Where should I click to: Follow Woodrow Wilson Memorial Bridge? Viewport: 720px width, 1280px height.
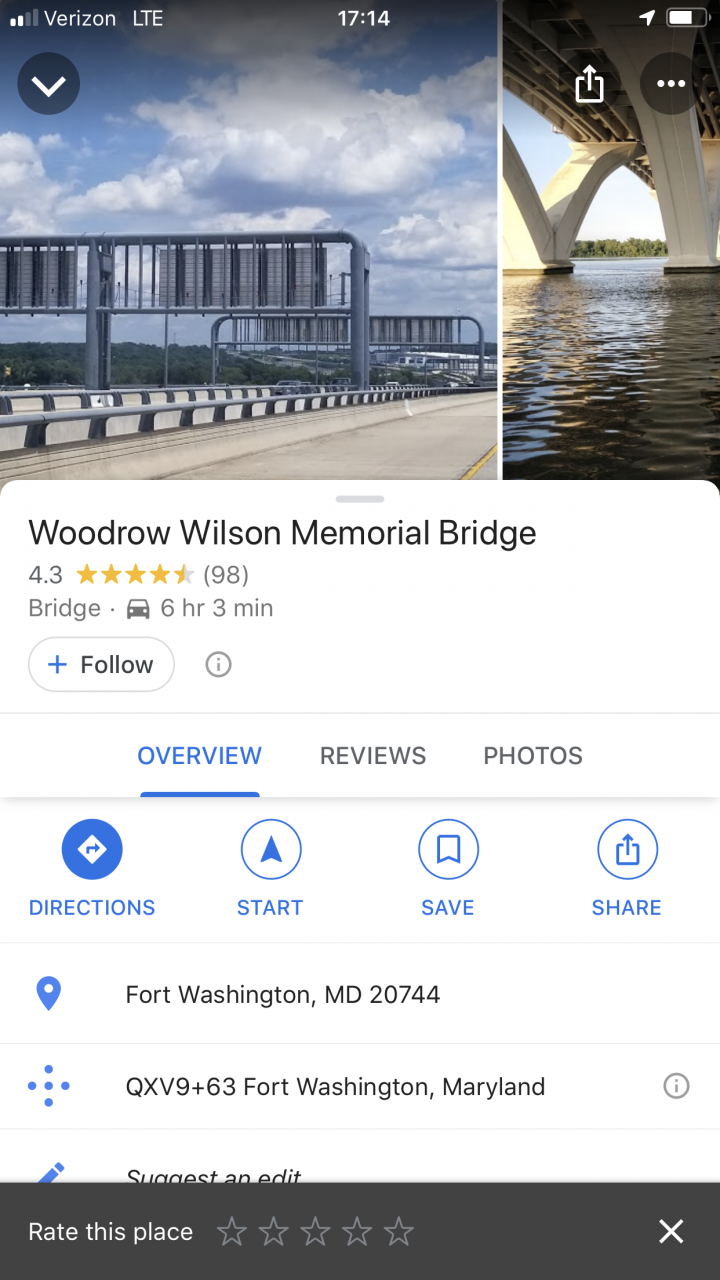101,664
